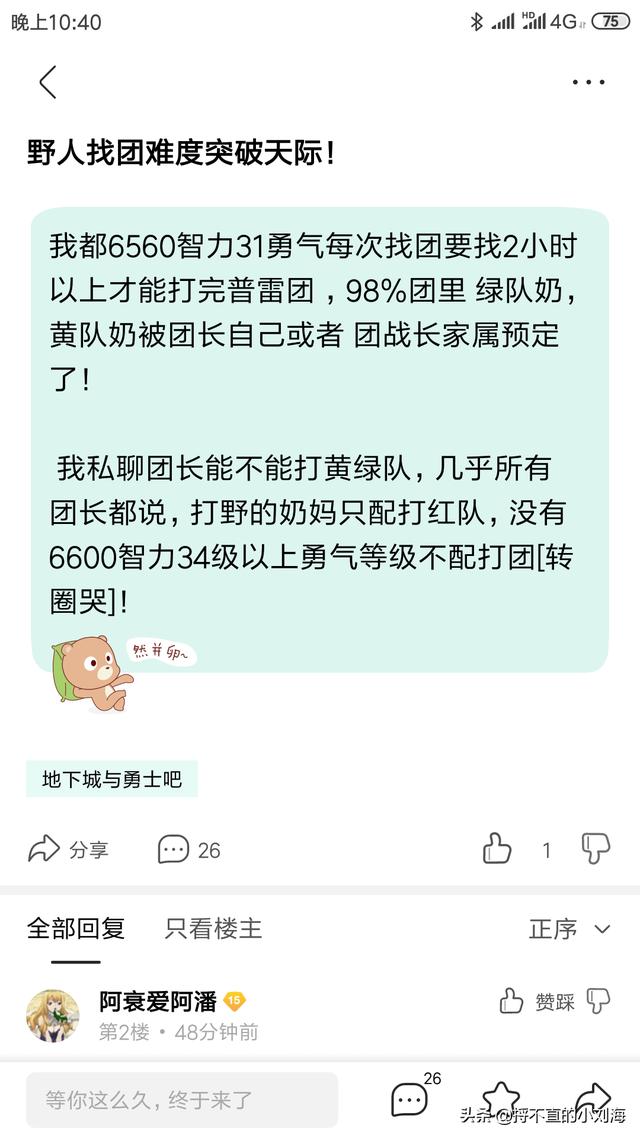Favorite this post with the star icon

point(502,1098)
